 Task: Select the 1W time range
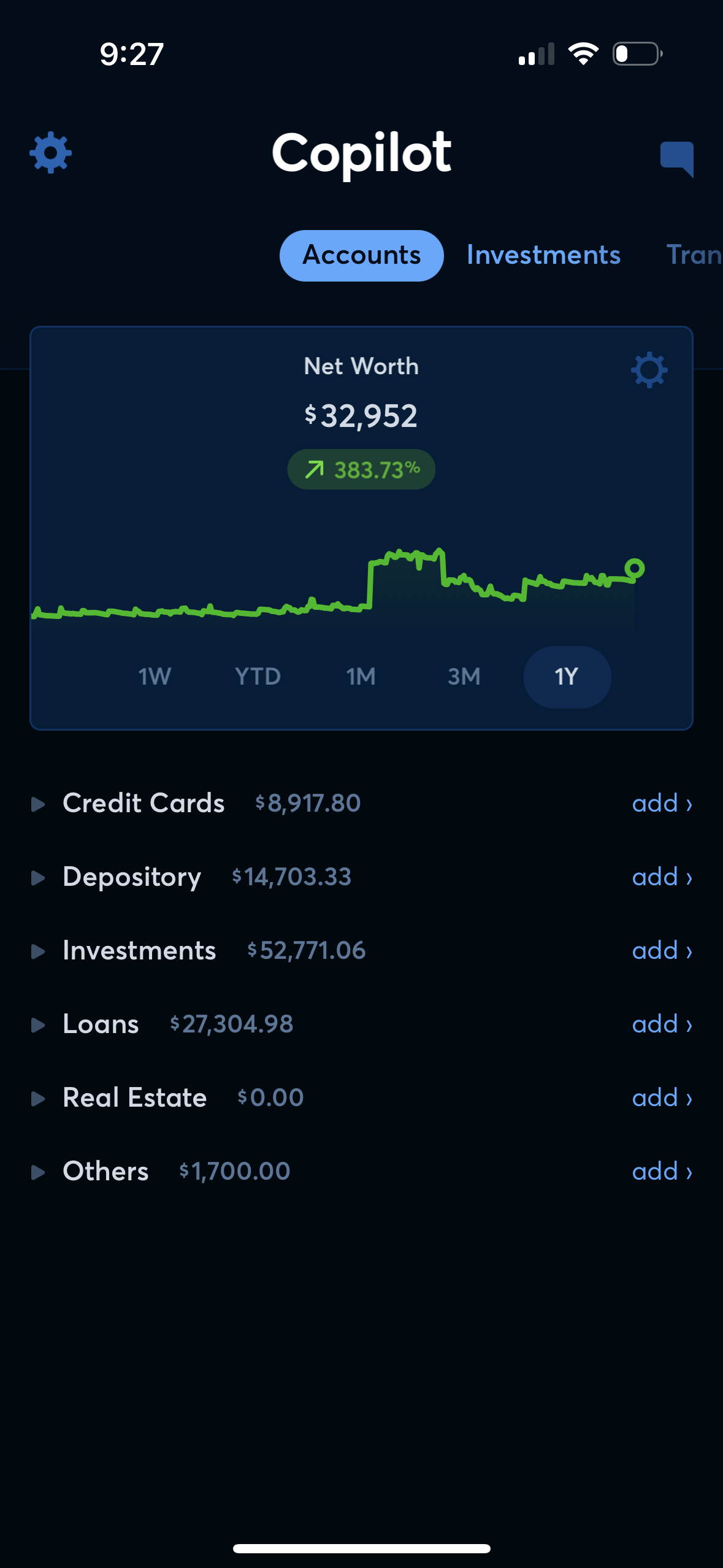pos(153,675)
